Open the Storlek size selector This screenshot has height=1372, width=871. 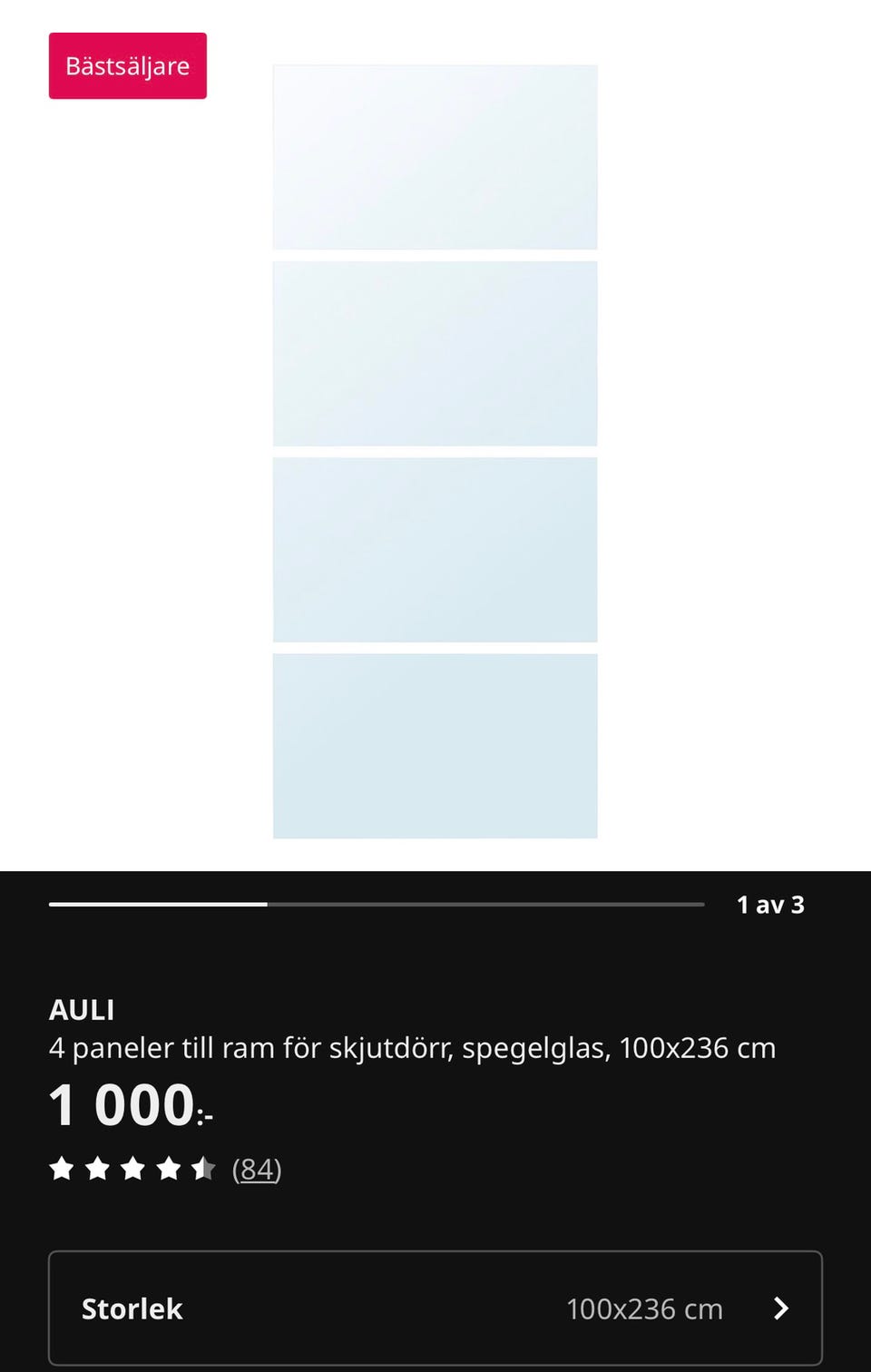pos(435,1308)
